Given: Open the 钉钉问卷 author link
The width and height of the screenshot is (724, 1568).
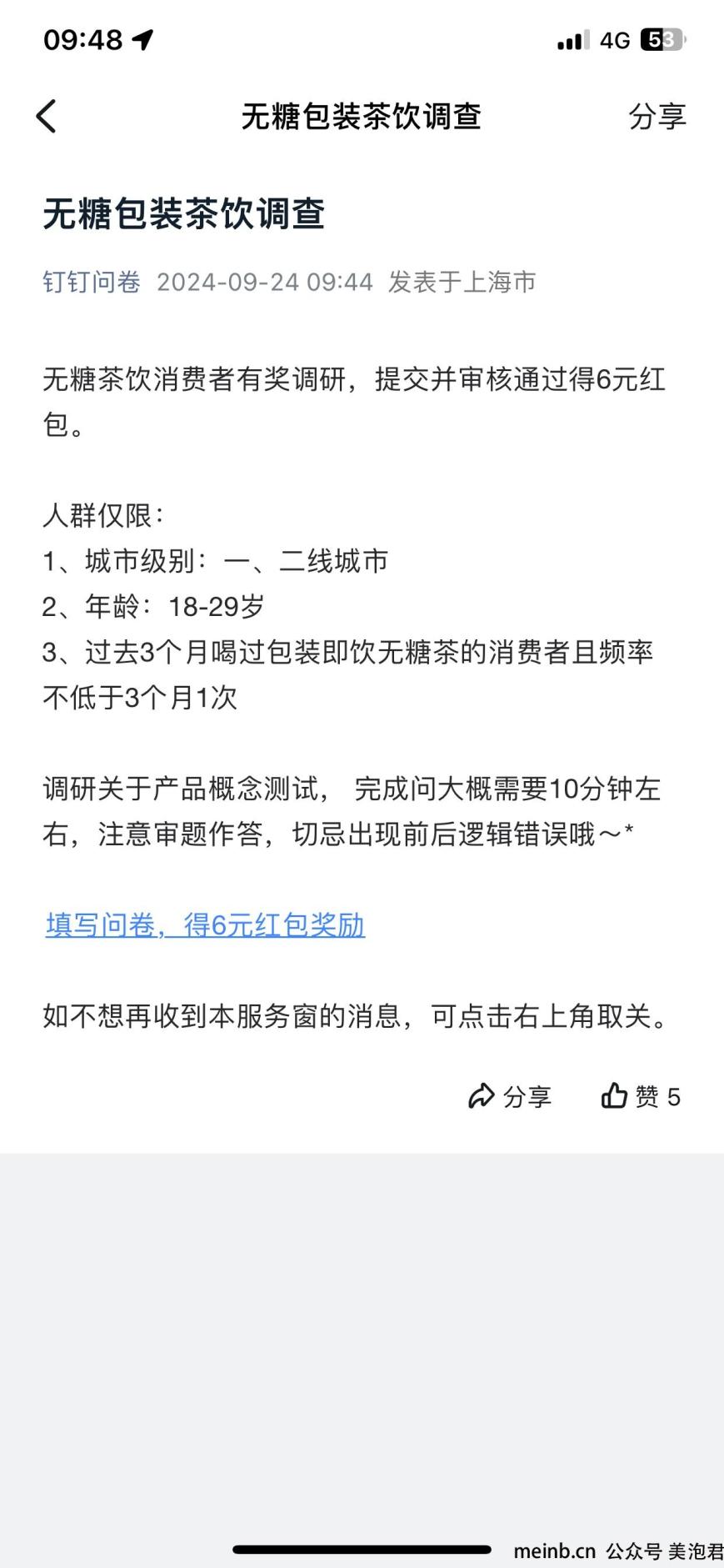Looking at the screenshot, I should point(92,282).
